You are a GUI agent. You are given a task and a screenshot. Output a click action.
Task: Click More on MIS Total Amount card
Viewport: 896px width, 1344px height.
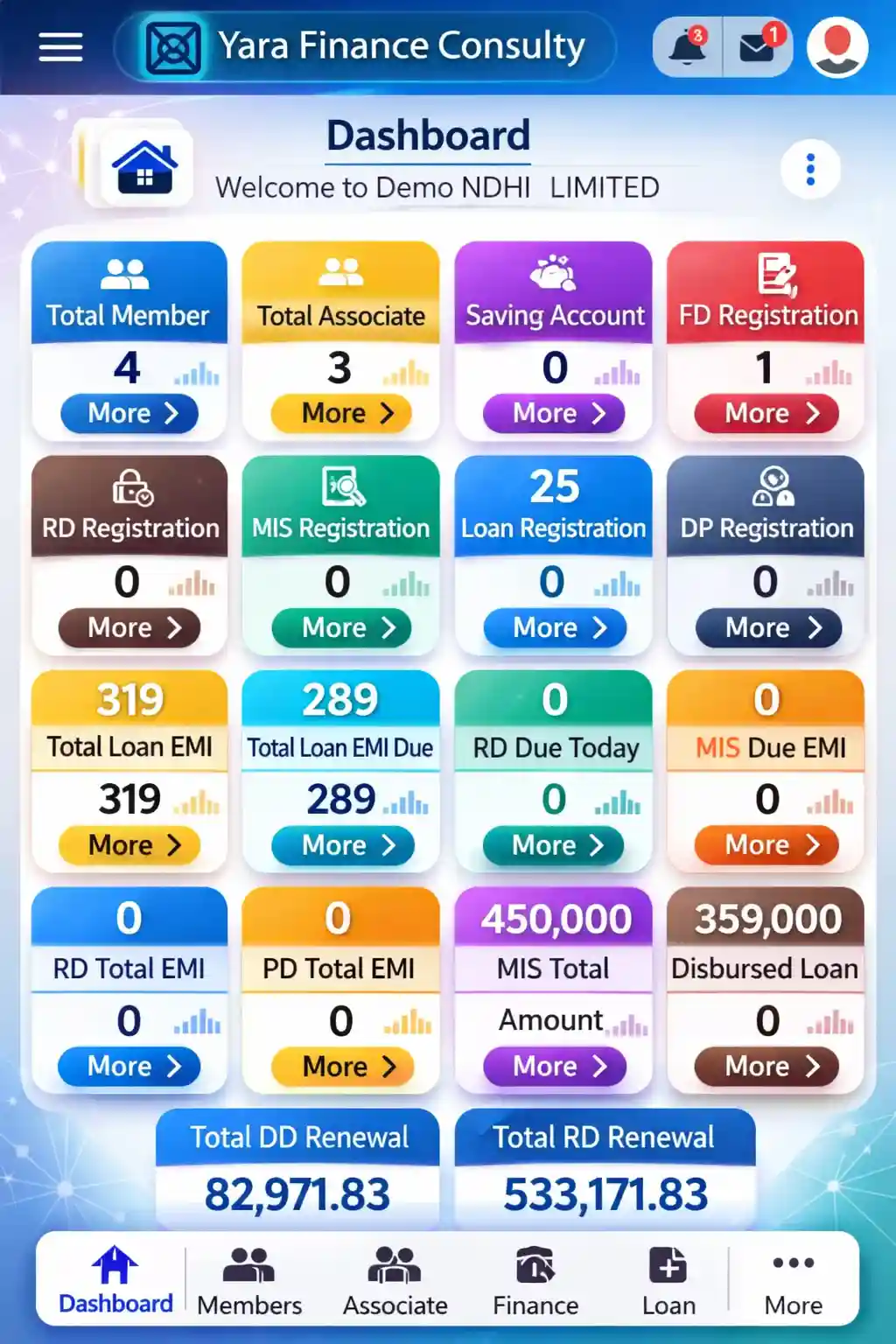553,1067
